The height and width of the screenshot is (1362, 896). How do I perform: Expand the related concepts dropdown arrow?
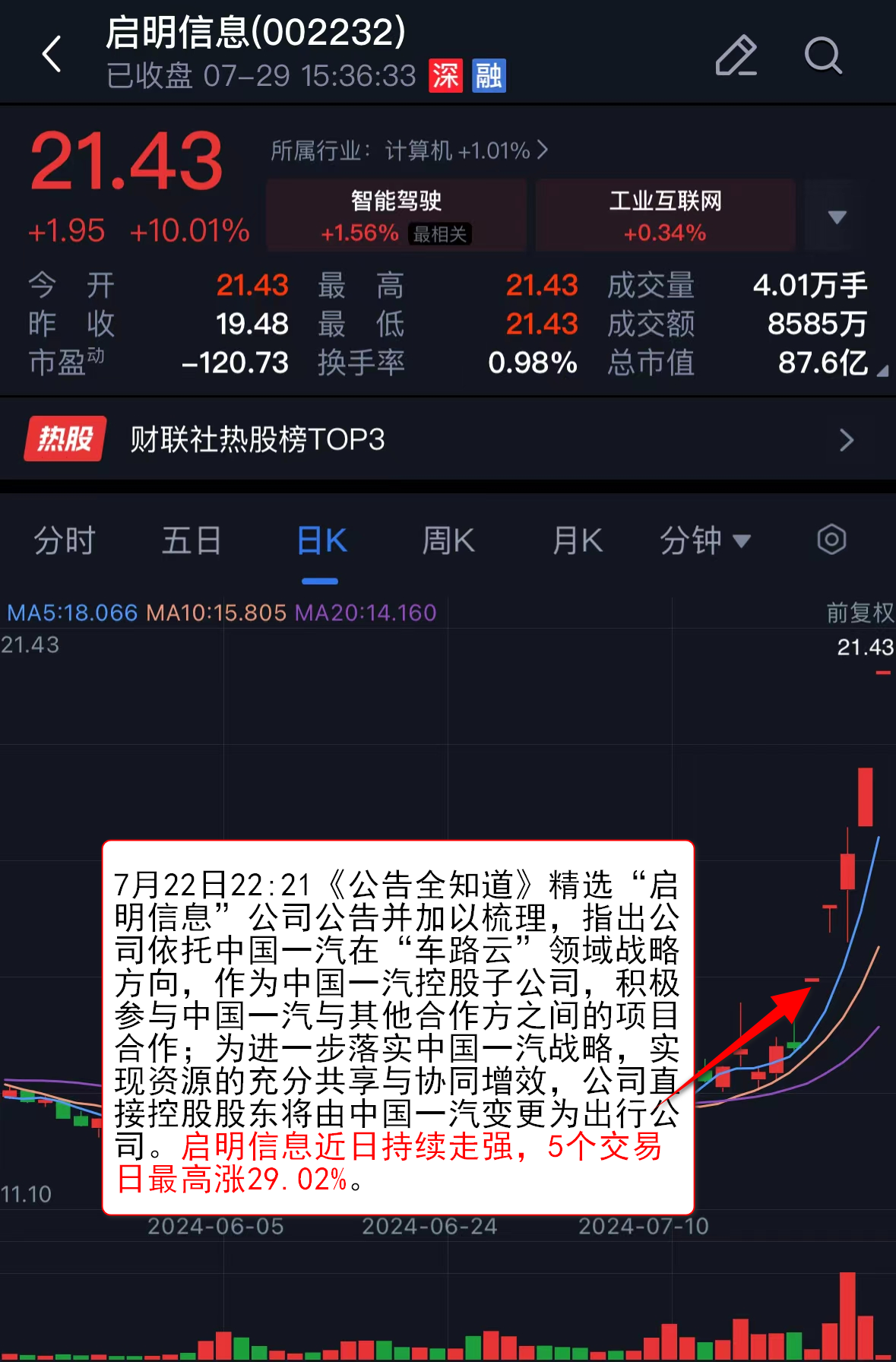tap(837, 217)
